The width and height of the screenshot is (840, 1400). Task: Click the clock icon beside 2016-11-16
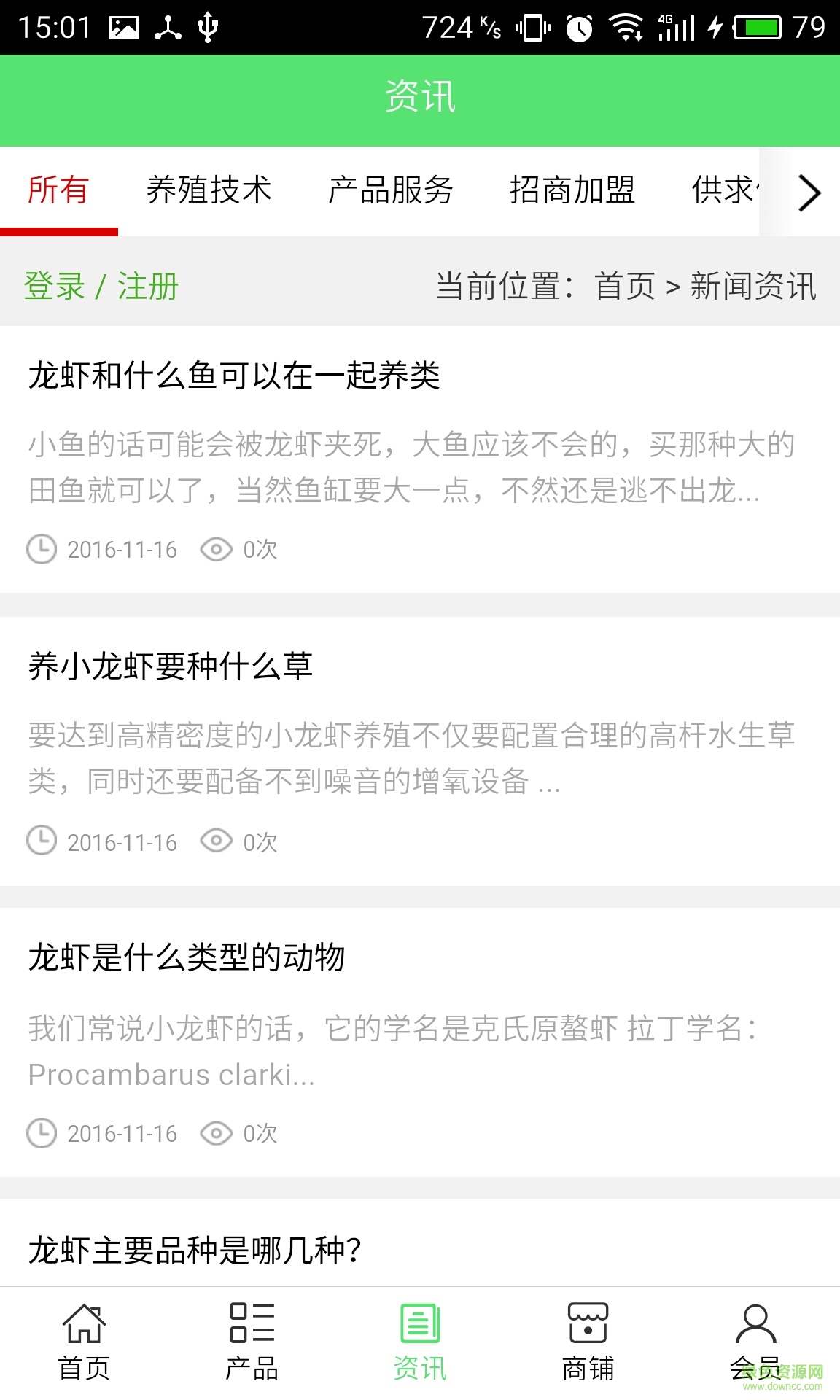[x=42, y=550]
